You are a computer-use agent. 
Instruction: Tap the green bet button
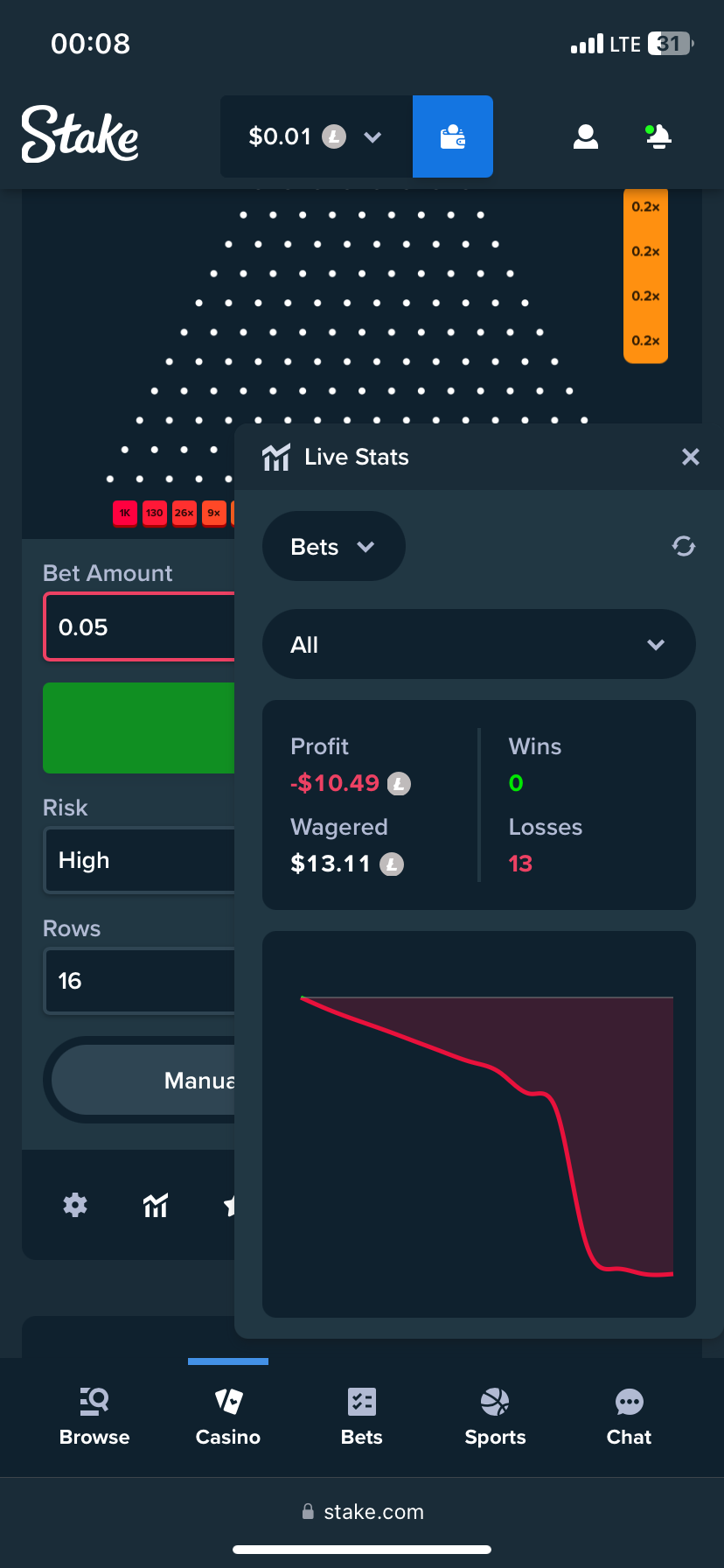coord(140,728)
